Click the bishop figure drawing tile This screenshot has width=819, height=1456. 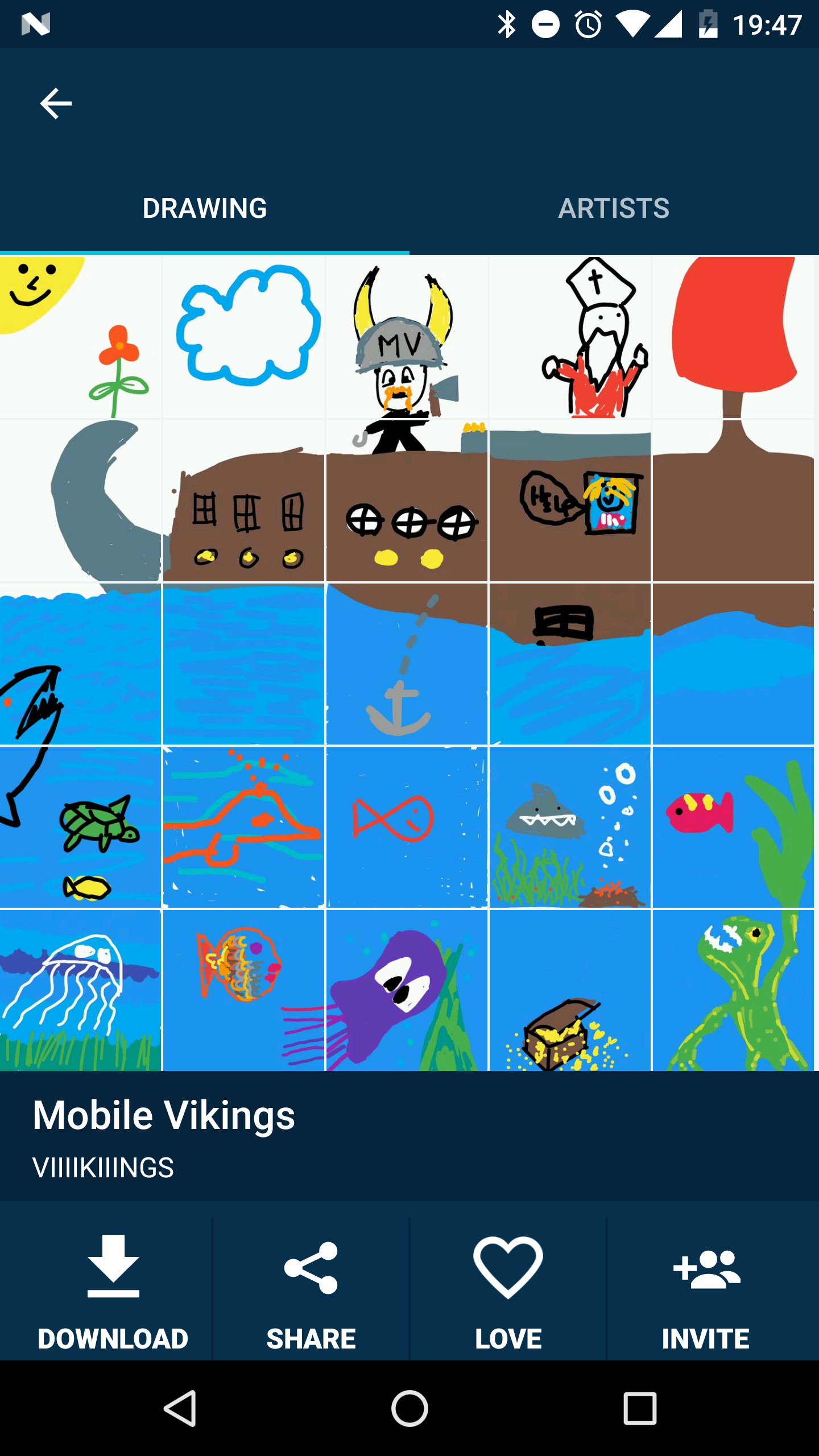tap(569, 336)
